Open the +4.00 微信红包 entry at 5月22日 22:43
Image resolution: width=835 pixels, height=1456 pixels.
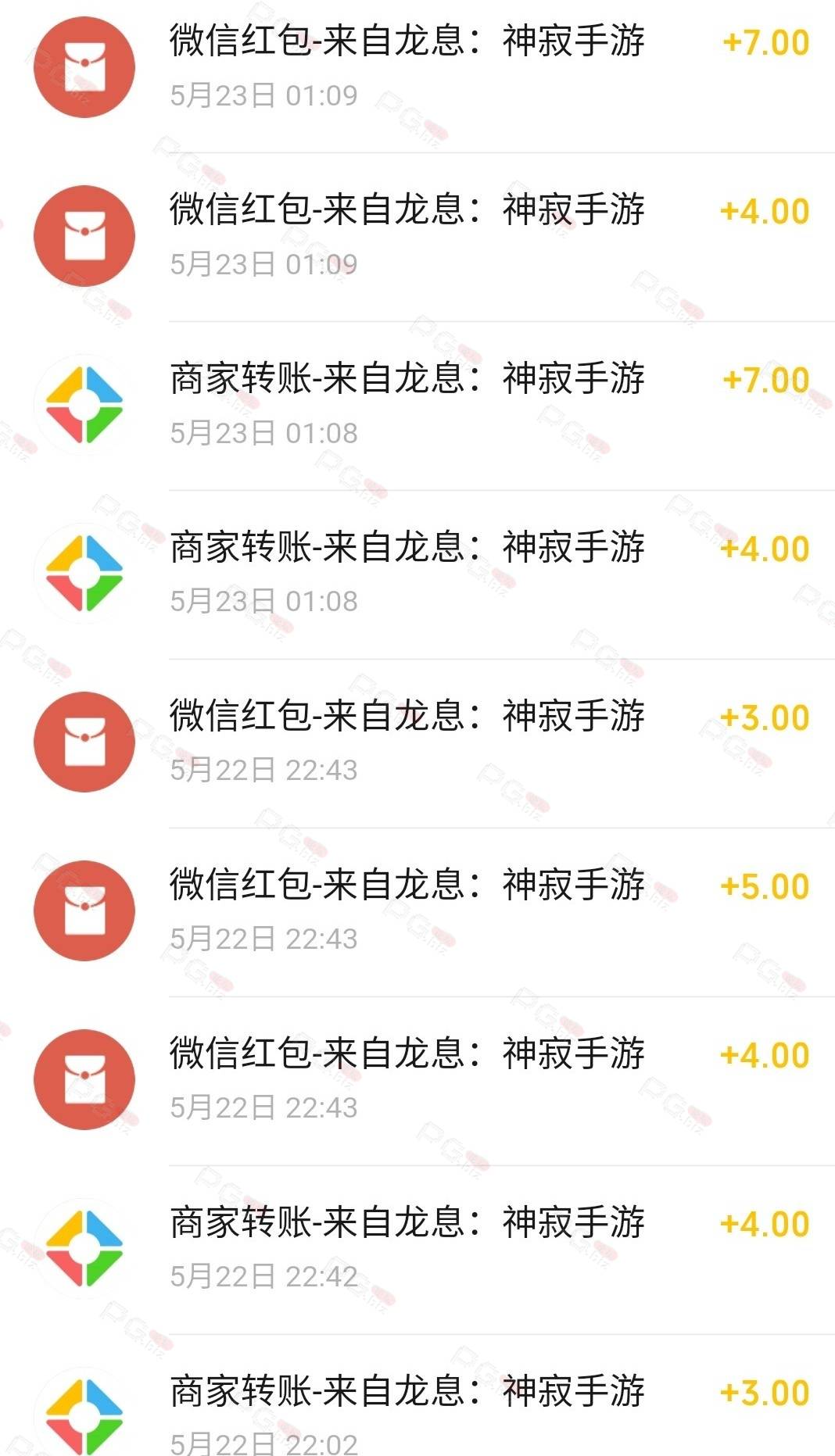click(x=417, y=1081)
